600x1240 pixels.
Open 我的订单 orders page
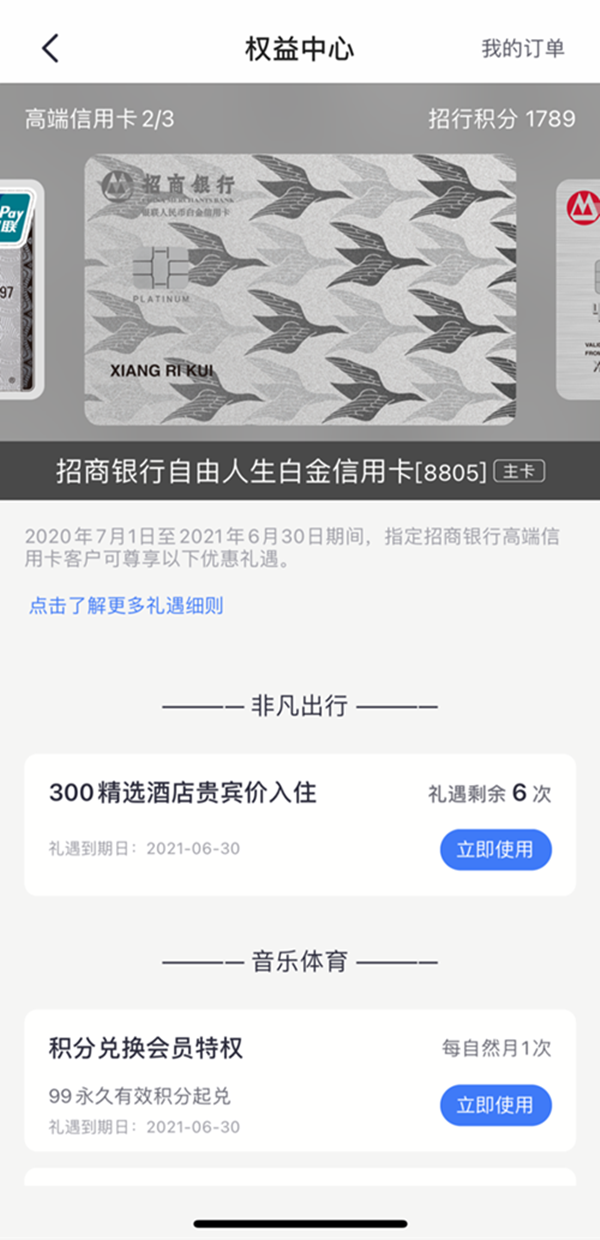[523, 48]
